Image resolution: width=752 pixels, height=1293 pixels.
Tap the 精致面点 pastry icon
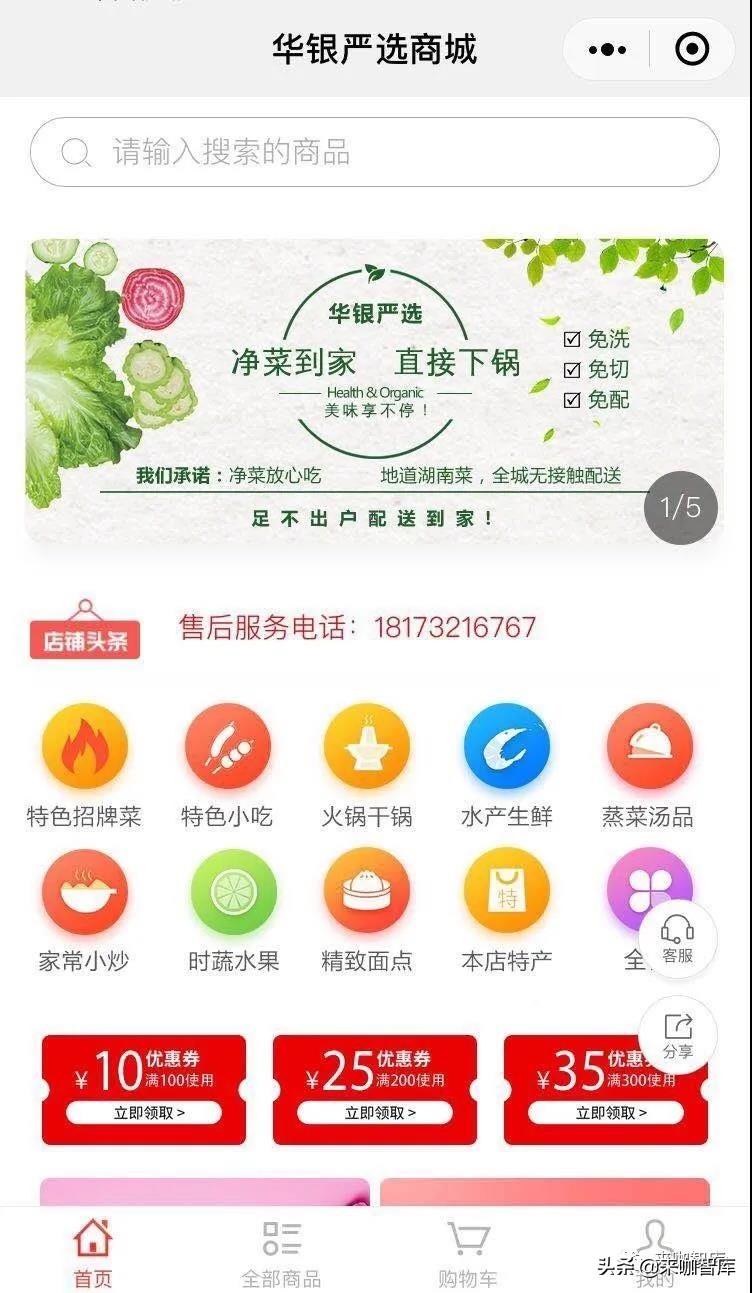367,892
